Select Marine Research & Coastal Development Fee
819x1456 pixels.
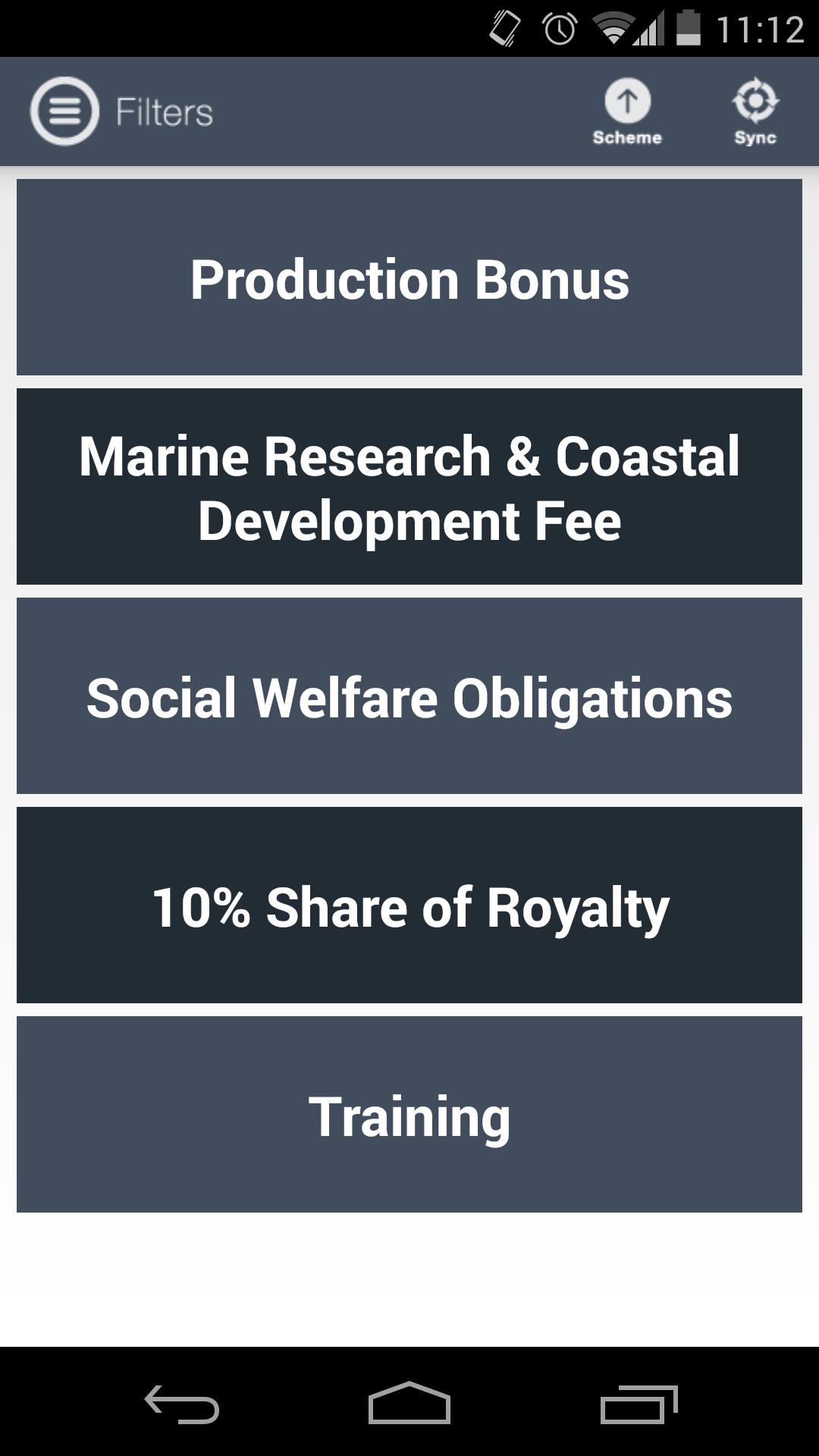coord(409,487)
